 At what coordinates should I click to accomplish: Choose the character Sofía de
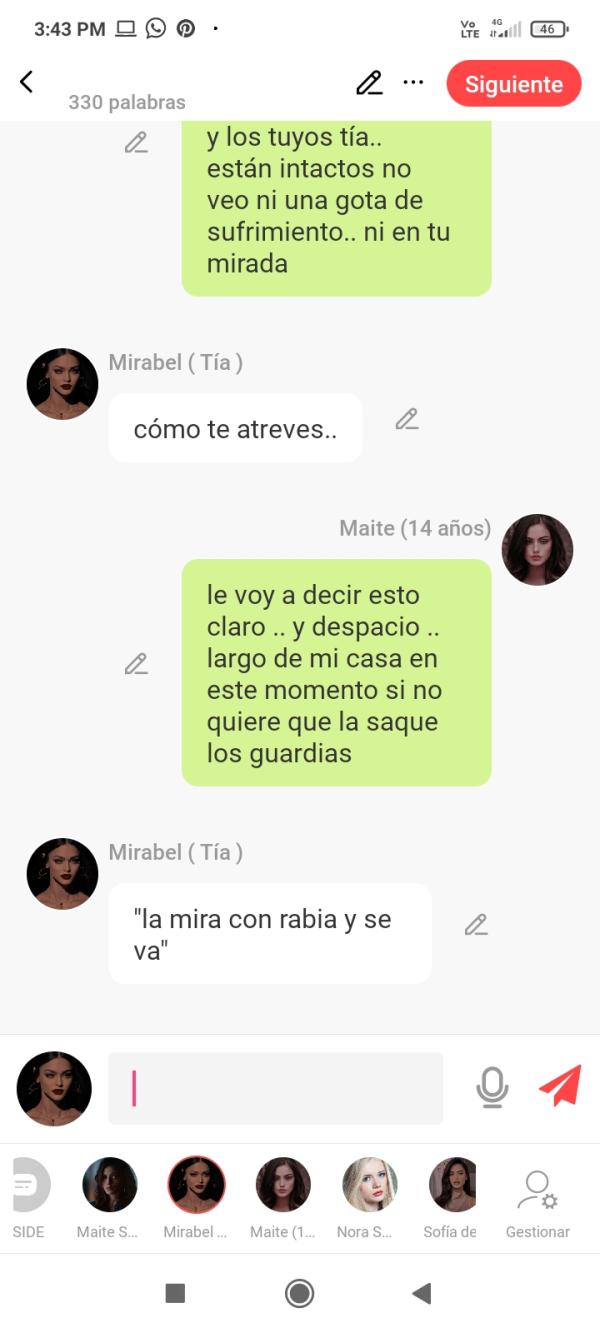(452, 1196)
